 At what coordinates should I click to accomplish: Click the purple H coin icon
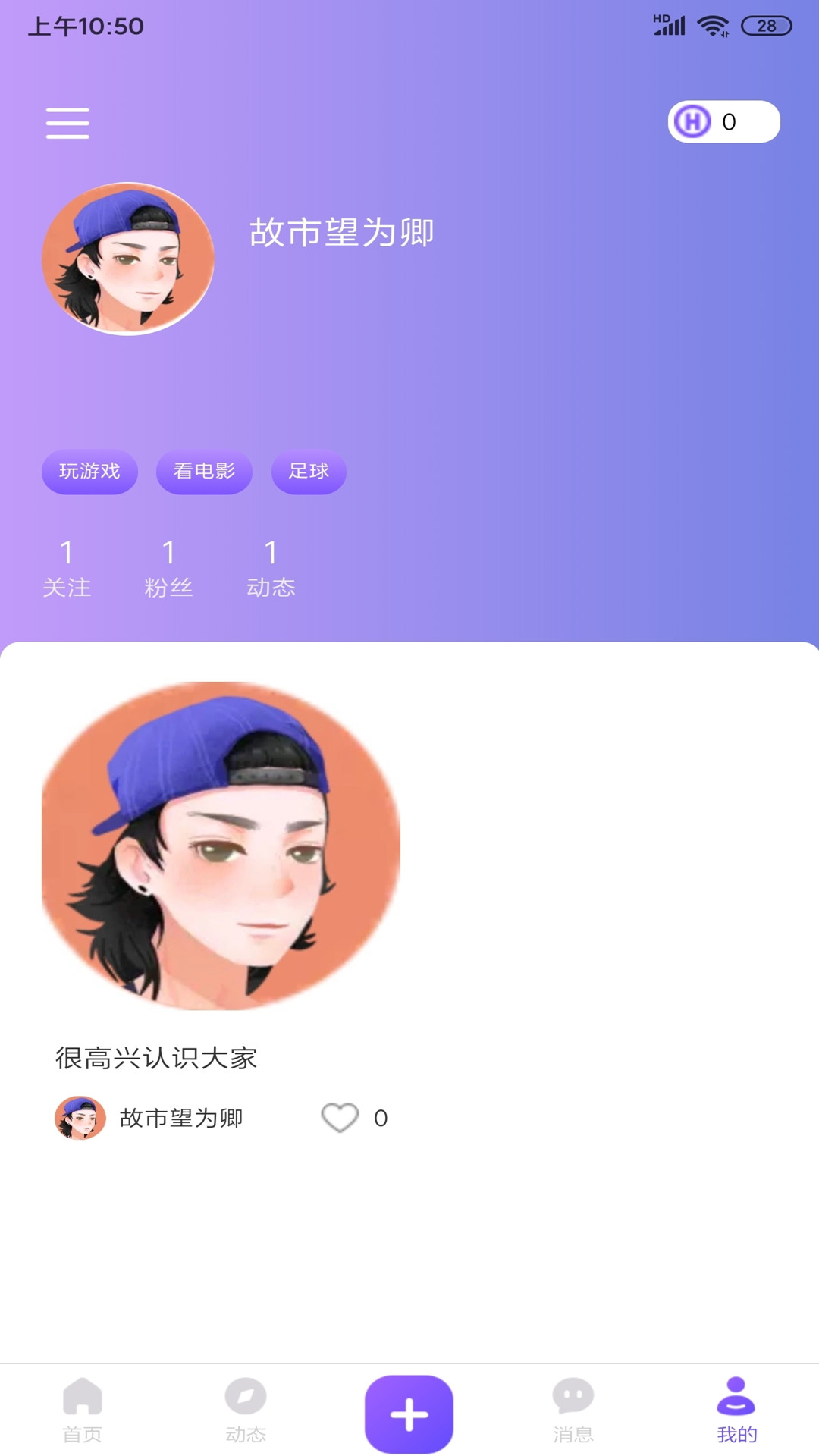pyautogui.click(x=692, y=121)
